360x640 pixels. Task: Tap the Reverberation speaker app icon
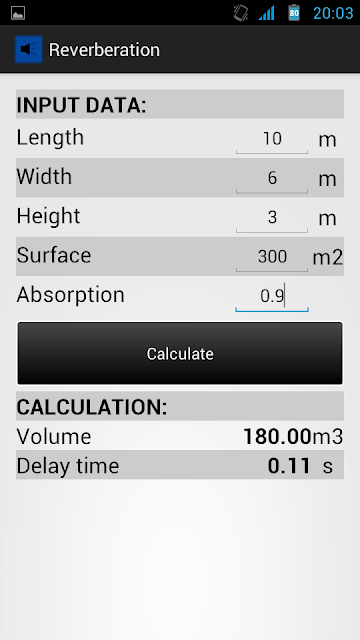(29, 49)
